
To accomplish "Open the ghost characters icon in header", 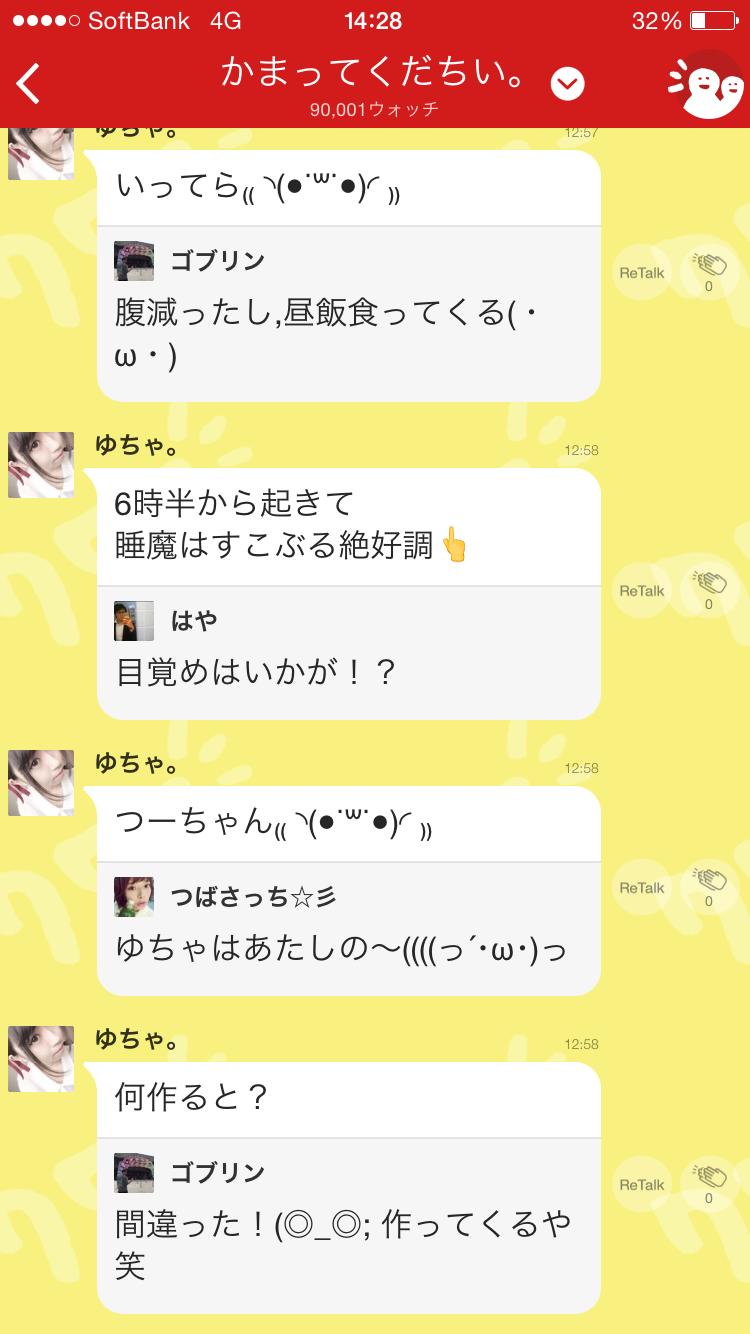I will point(707,85).
